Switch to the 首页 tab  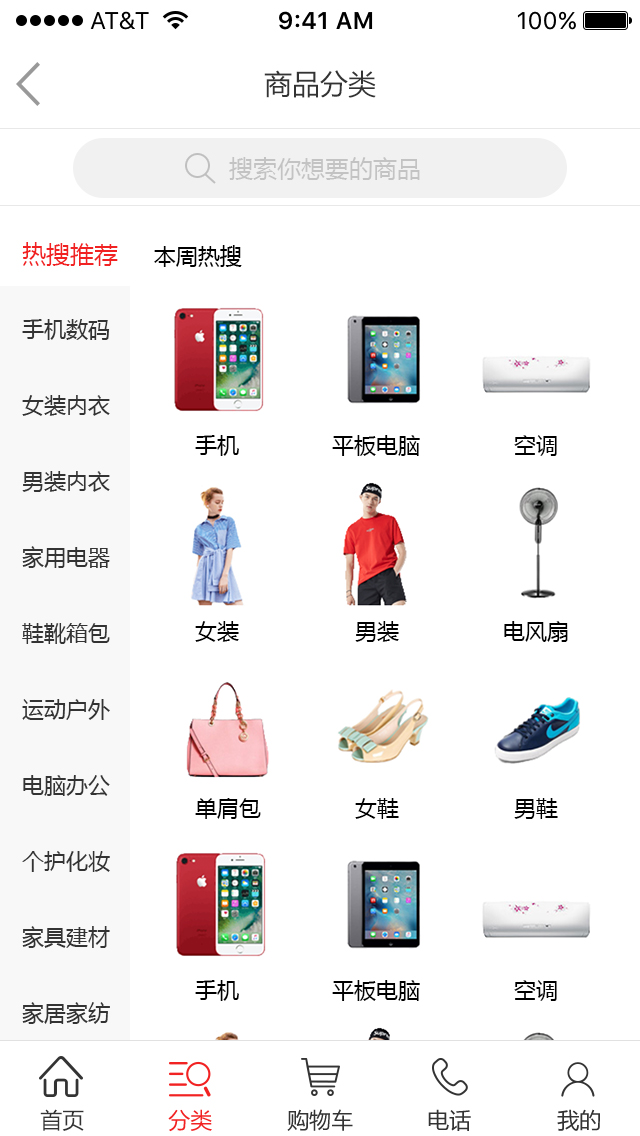(x=62, y=1093)
